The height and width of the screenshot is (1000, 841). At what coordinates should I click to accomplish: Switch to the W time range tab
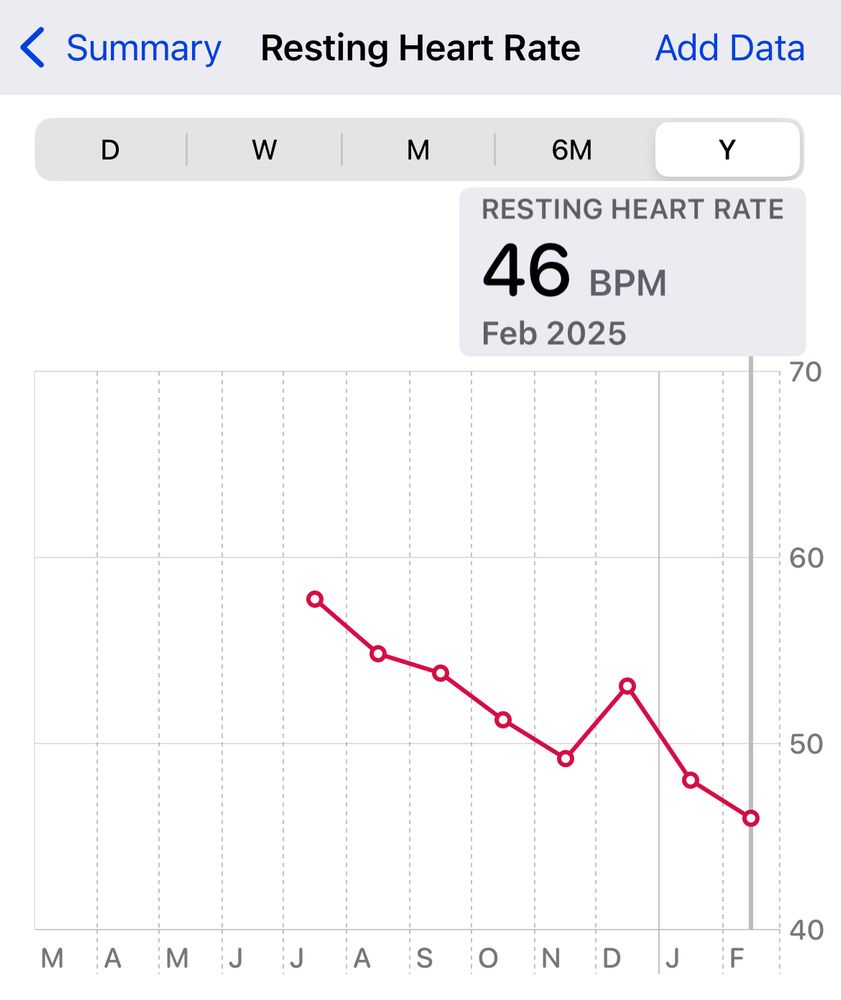click(263, 149)
